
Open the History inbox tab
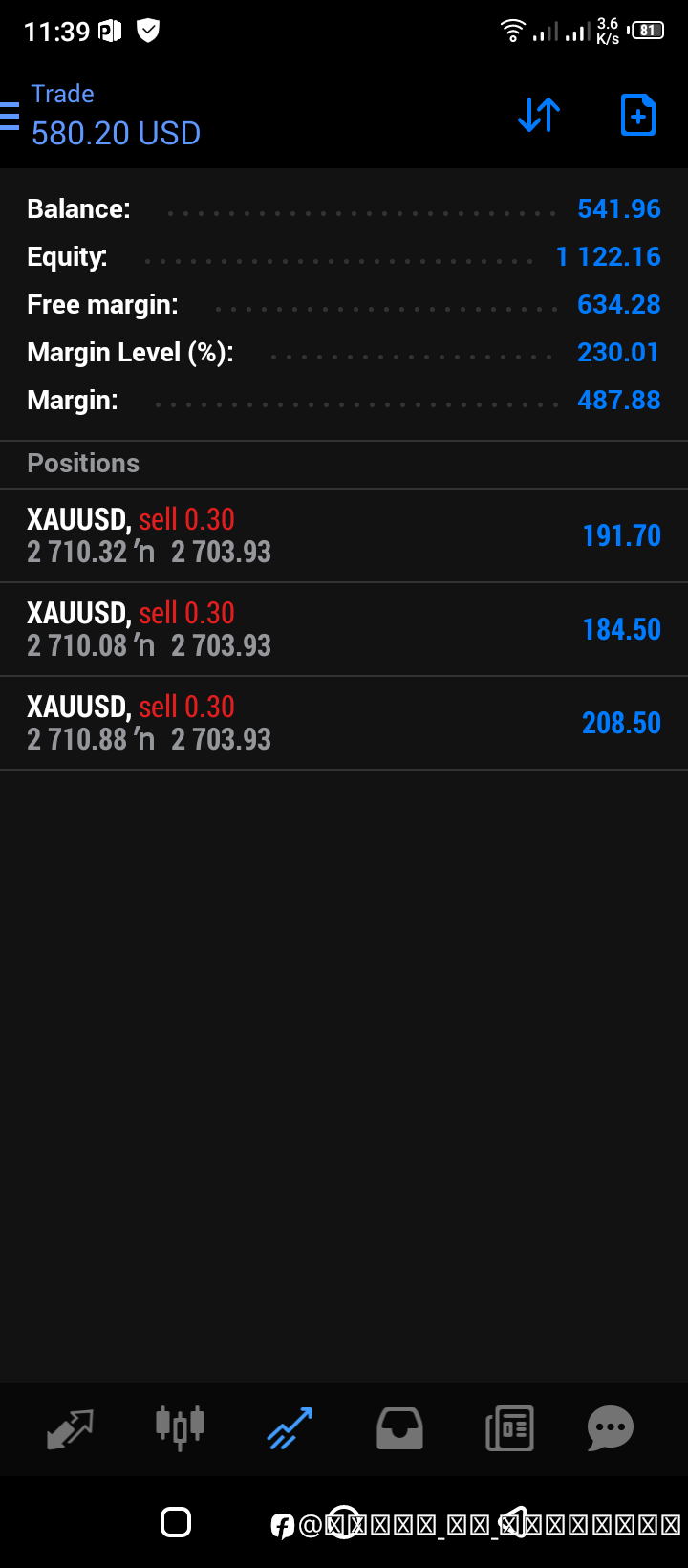pos(399,1428)
